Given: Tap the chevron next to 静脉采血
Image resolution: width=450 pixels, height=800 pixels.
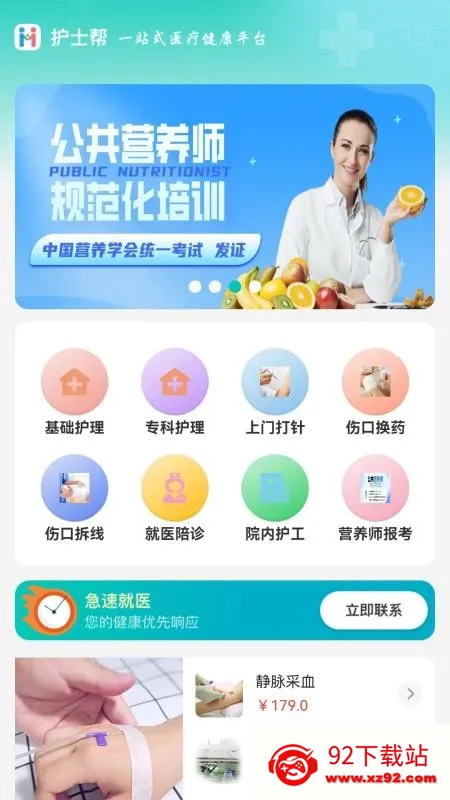Looking at the screenshot, I should [x=411, y=694].
